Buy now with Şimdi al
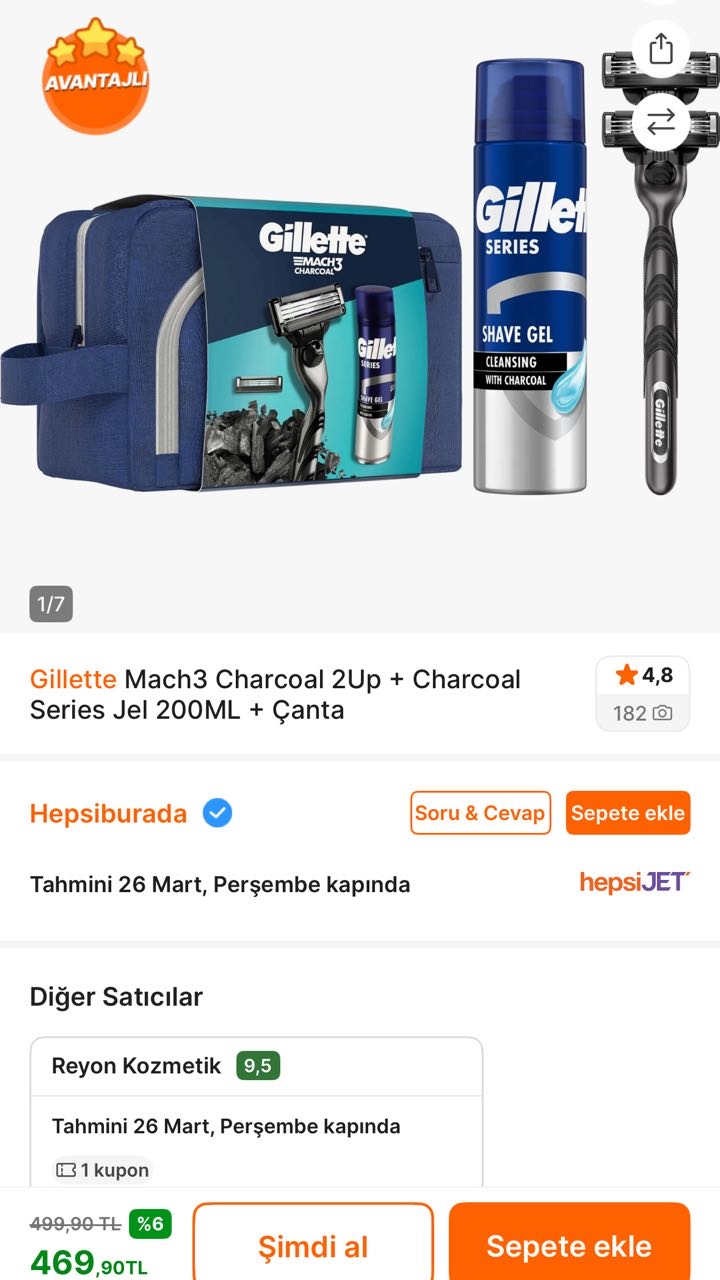Screen dimensions: 720x1280 tap(313, 1246)
